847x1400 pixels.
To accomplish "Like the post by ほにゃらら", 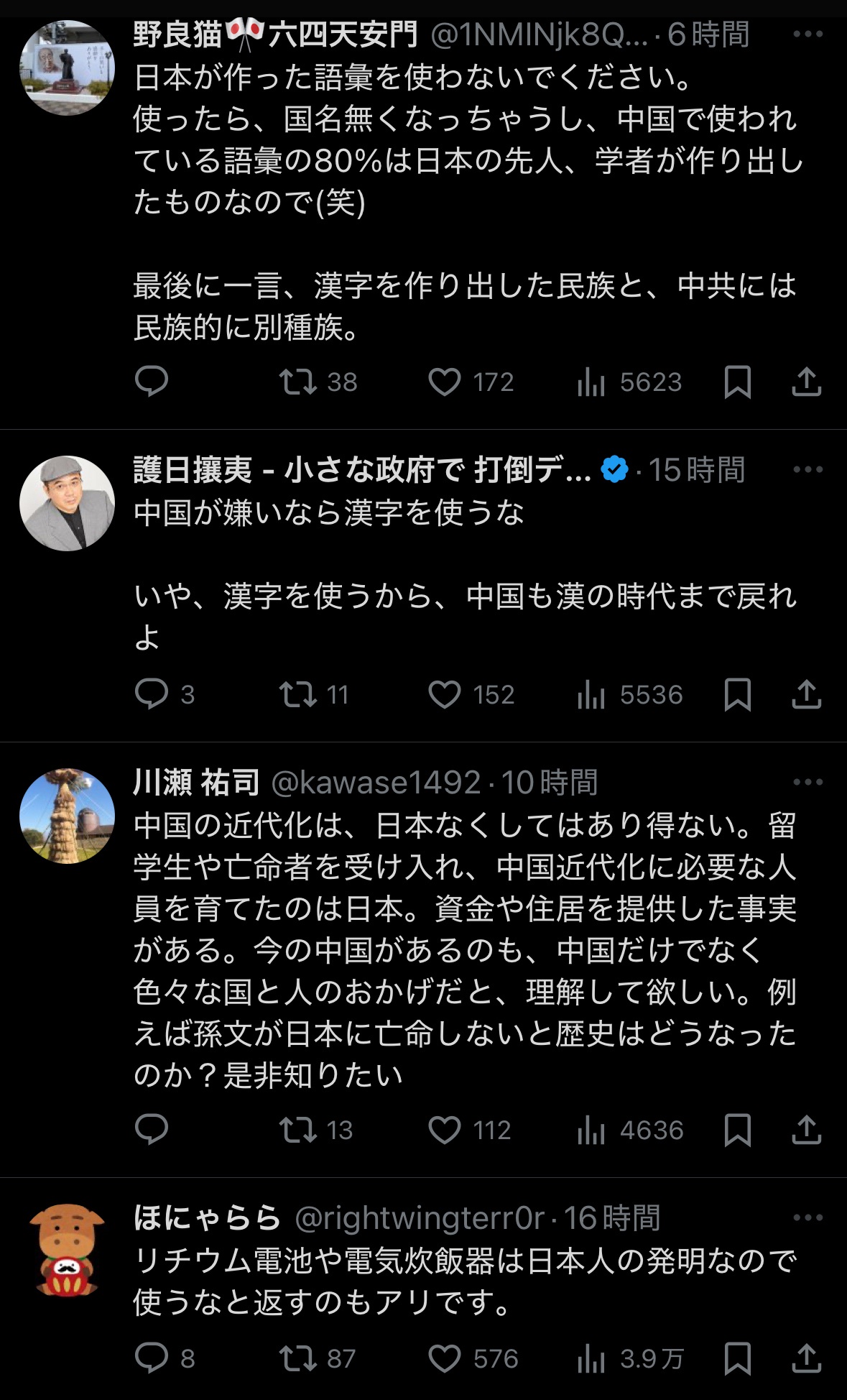I will point(445,1359).
